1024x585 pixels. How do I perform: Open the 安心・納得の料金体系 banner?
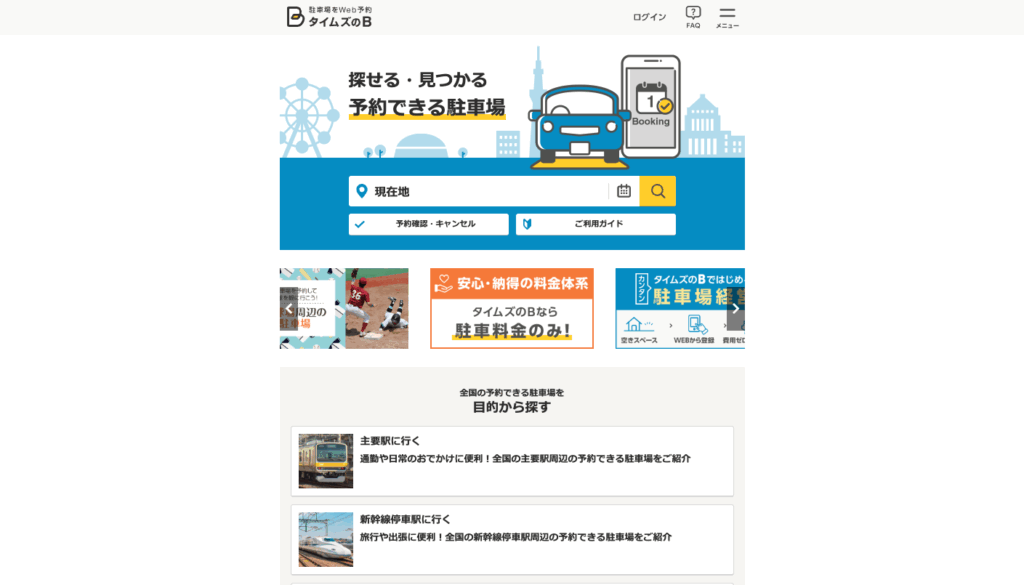point(512,308)
